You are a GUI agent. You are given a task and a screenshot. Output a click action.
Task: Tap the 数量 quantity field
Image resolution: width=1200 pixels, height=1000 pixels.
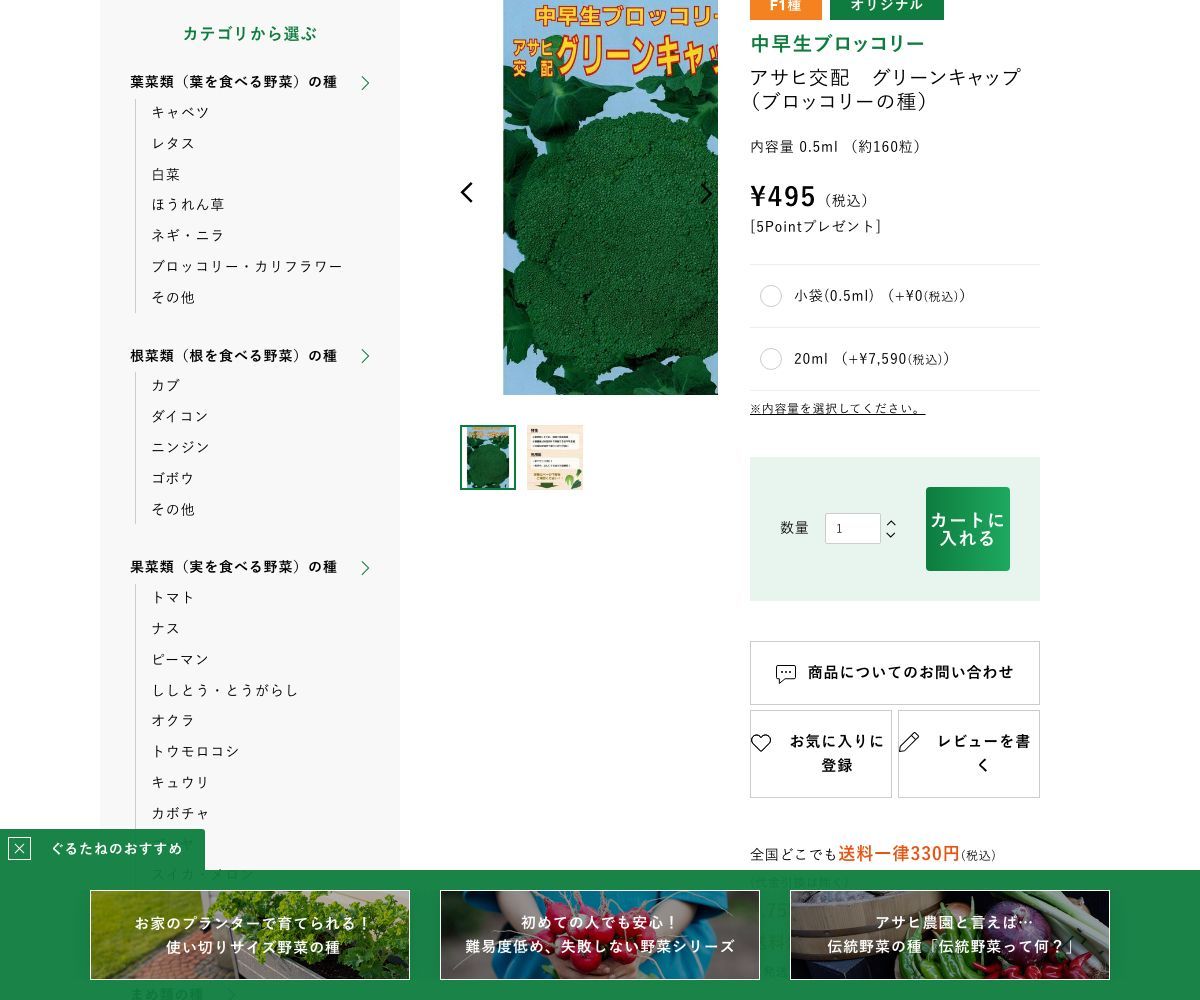[852, 528]
